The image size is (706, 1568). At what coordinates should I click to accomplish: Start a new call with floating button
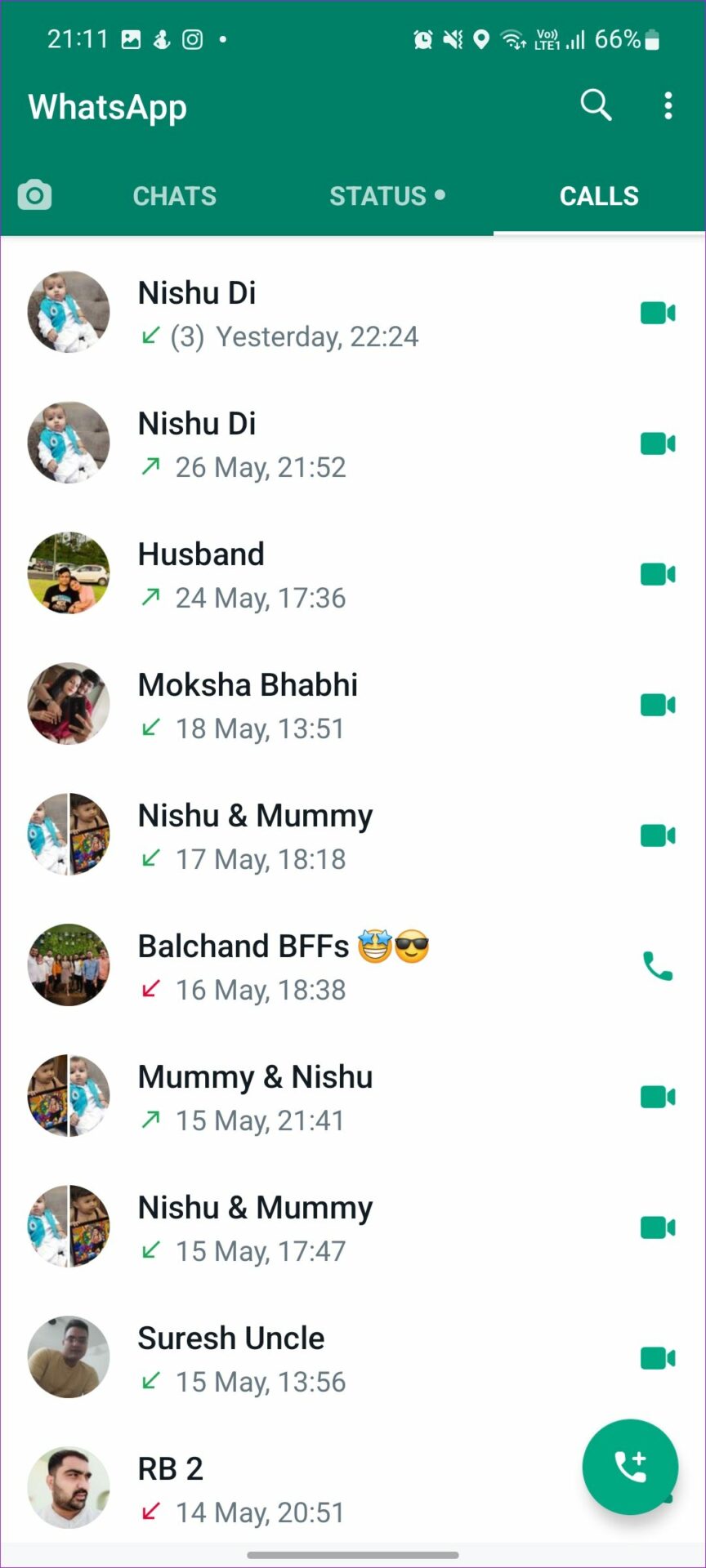click(x=630, y=1467)
